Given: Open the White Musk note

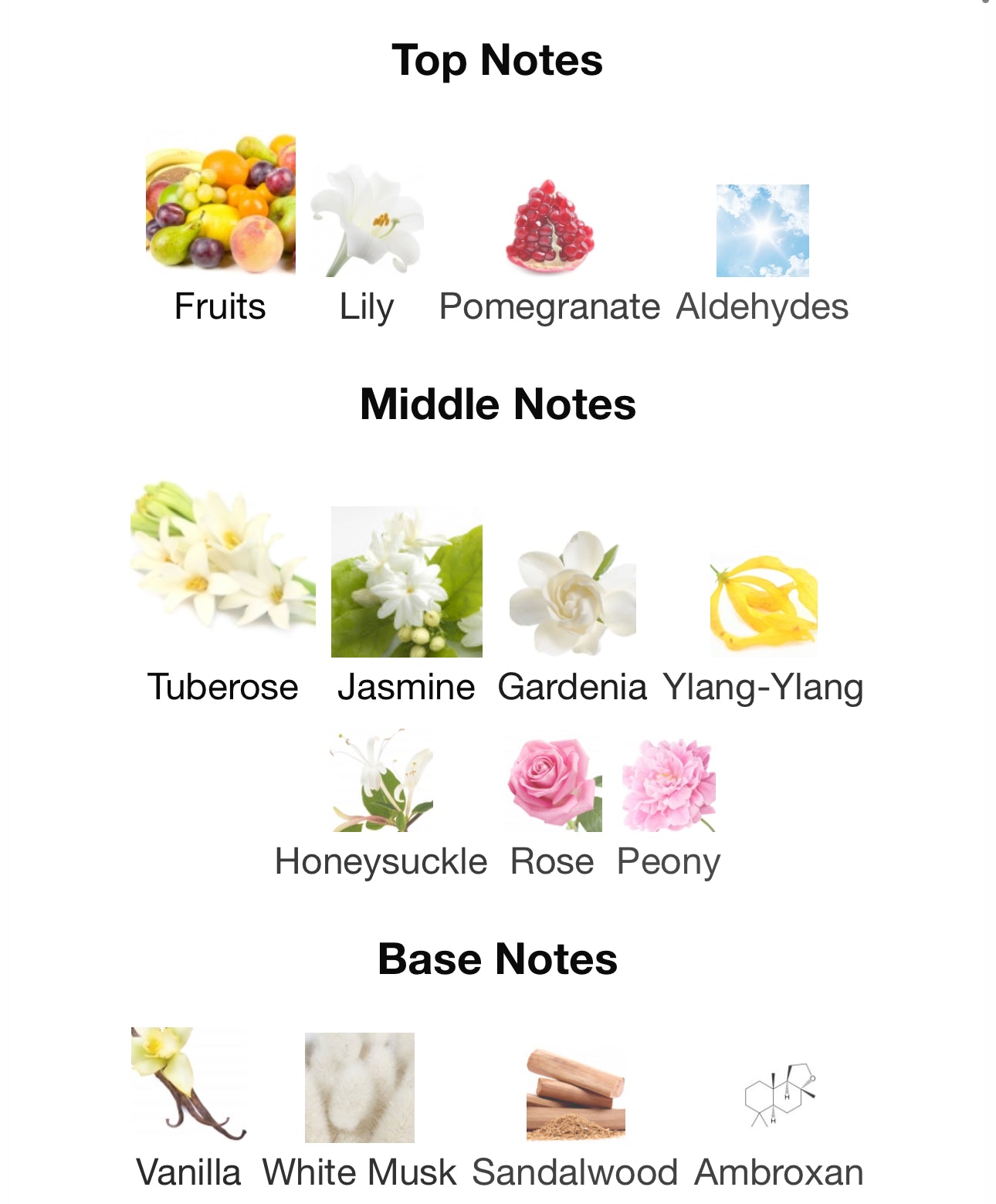Looking at the screenshot, I should tap(359, 1087).
